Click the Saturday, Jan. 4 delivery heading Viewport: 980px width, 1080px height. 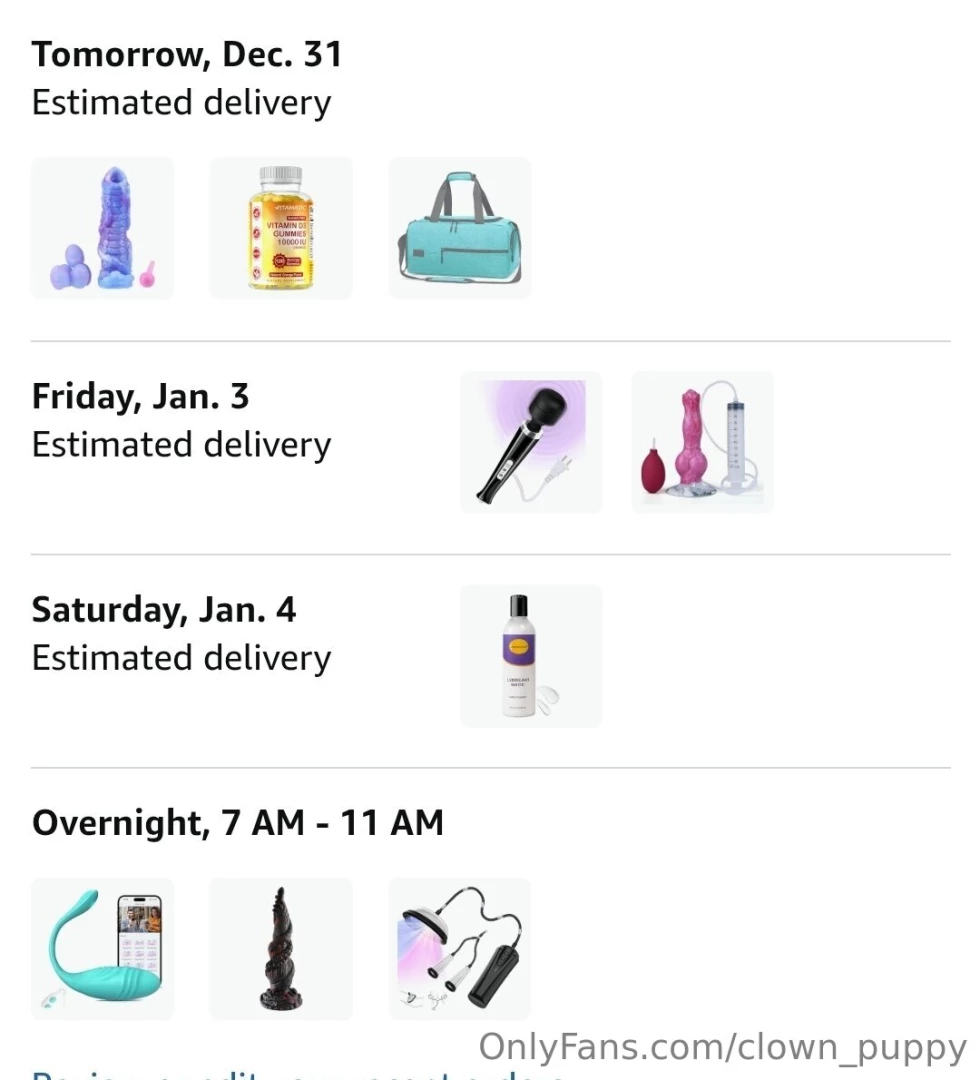coord(164,609)
